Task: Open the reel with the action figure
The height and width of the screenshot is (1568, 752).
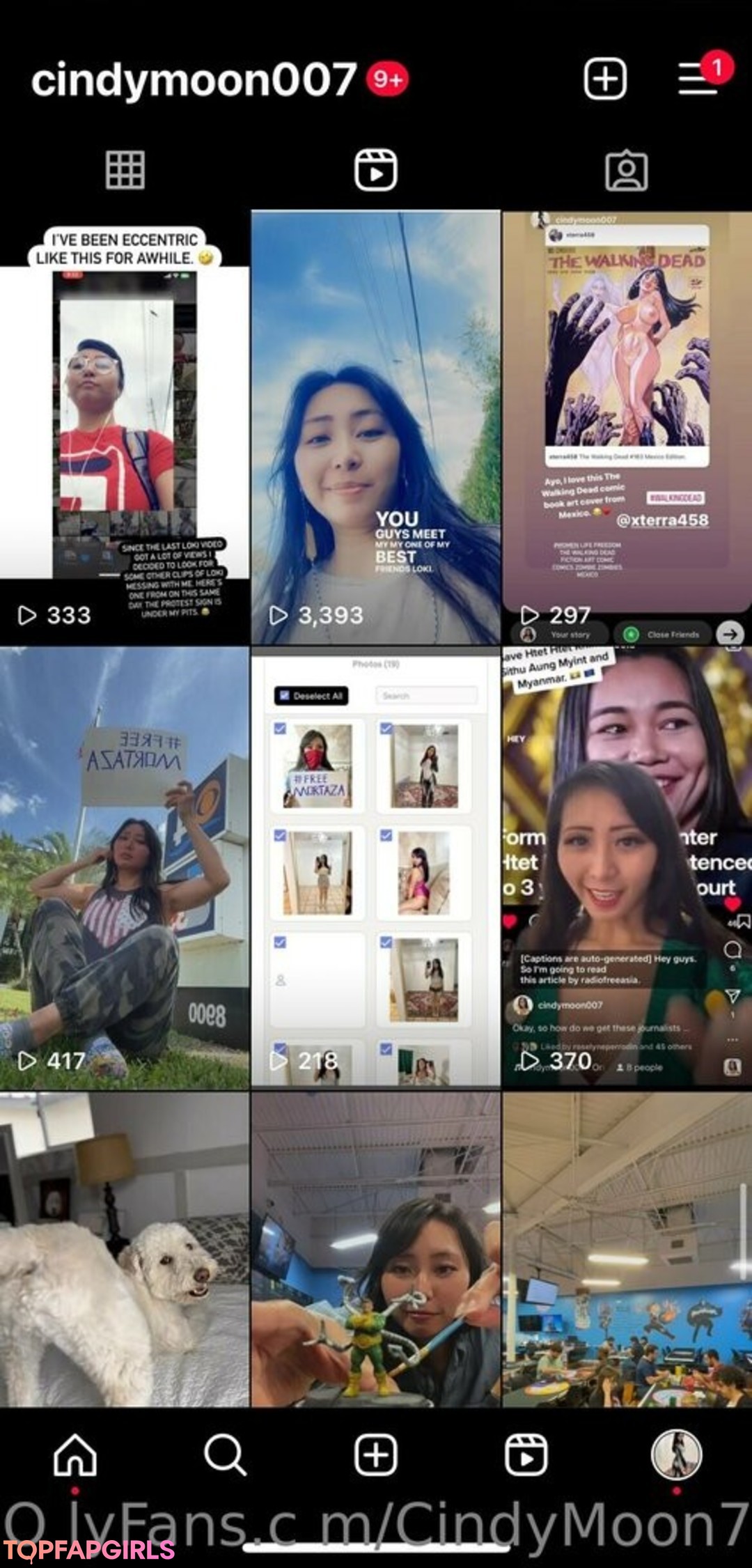Action: point(375,1250)
